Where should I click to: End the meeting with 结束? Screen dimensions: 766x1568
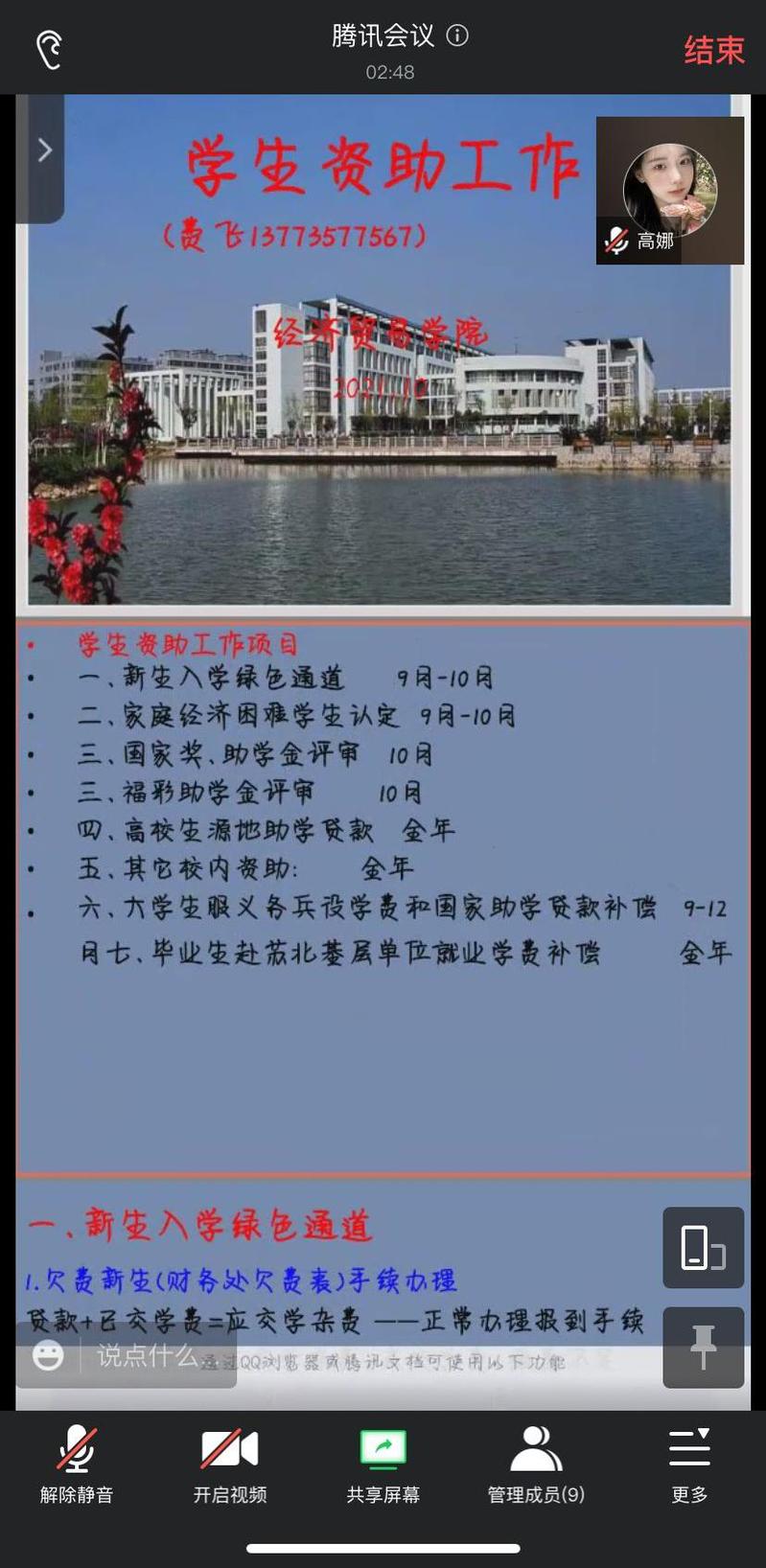pyautogui.click(x=713, y=50)
